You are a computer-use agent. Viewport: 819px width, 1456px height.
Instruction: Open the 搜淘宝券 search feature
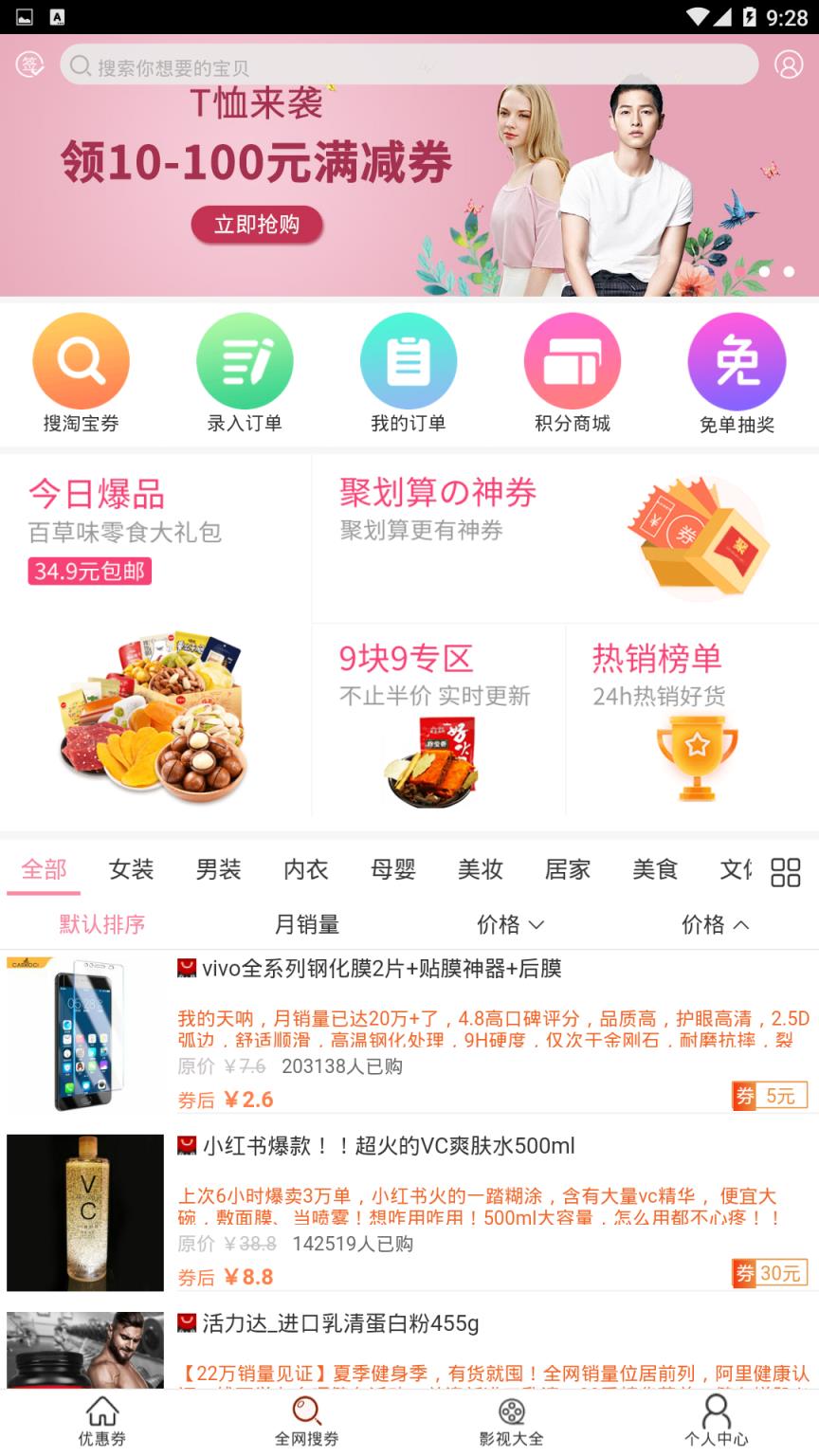click(82, 370)
